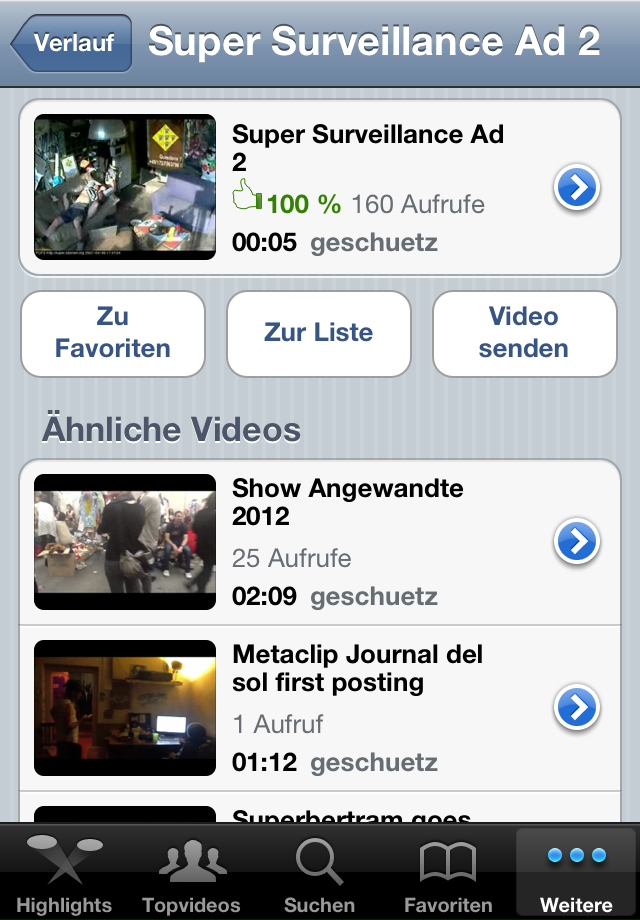This screenshot has width=640, height=920.
Task: Tap the Zur Liste button
Action: (318, 333)
